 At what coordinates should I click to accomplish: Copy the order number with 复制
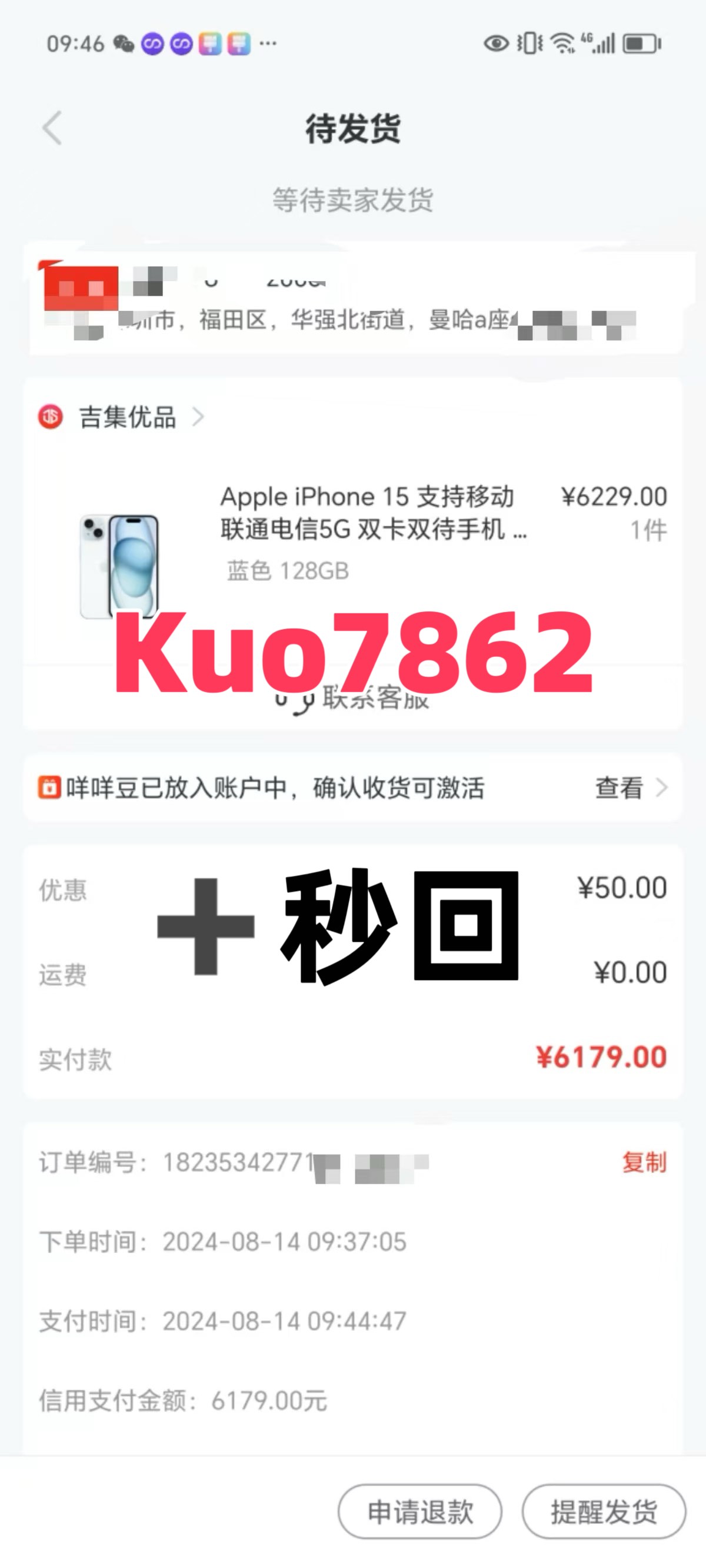click(644, 1162)
